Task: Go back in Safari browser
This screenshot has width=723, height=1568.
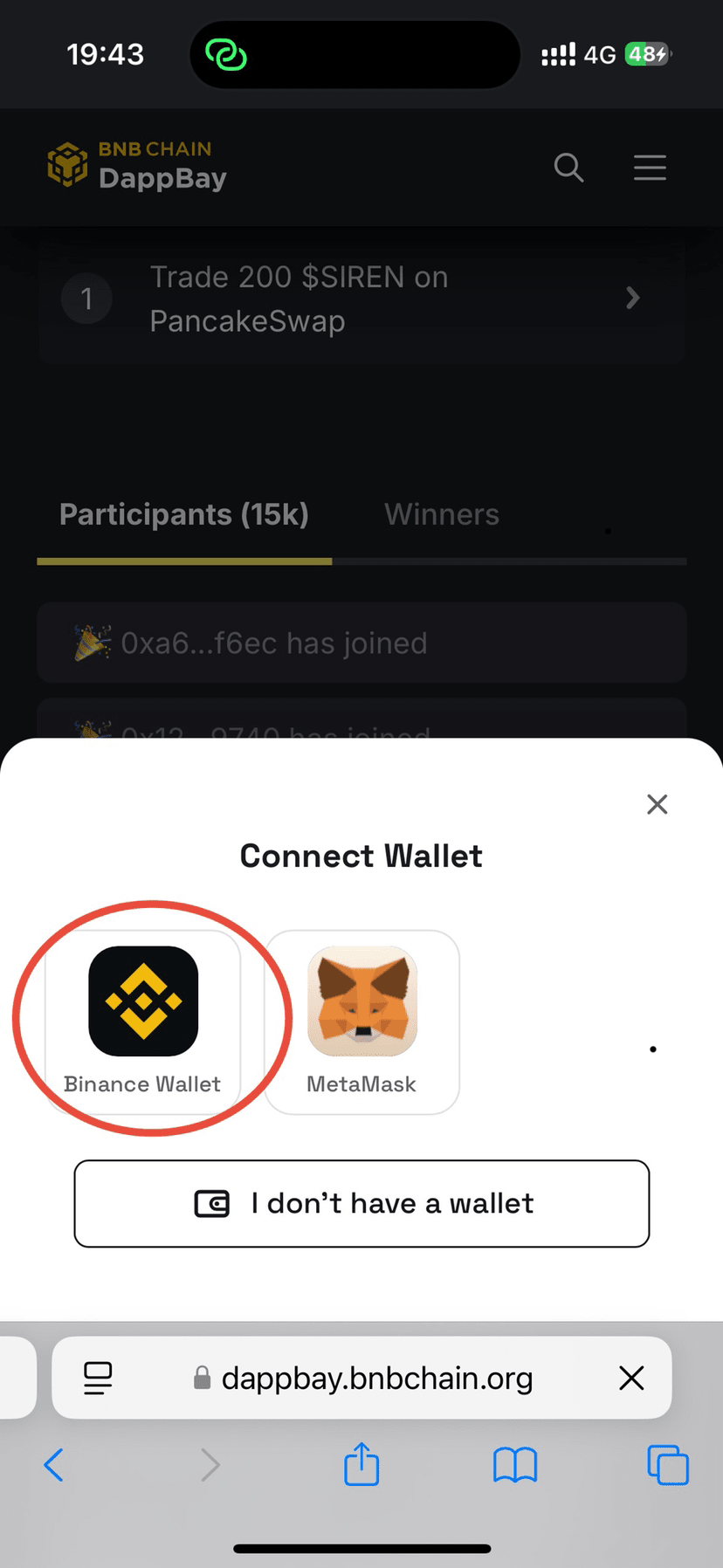Action: point(54,1464)
